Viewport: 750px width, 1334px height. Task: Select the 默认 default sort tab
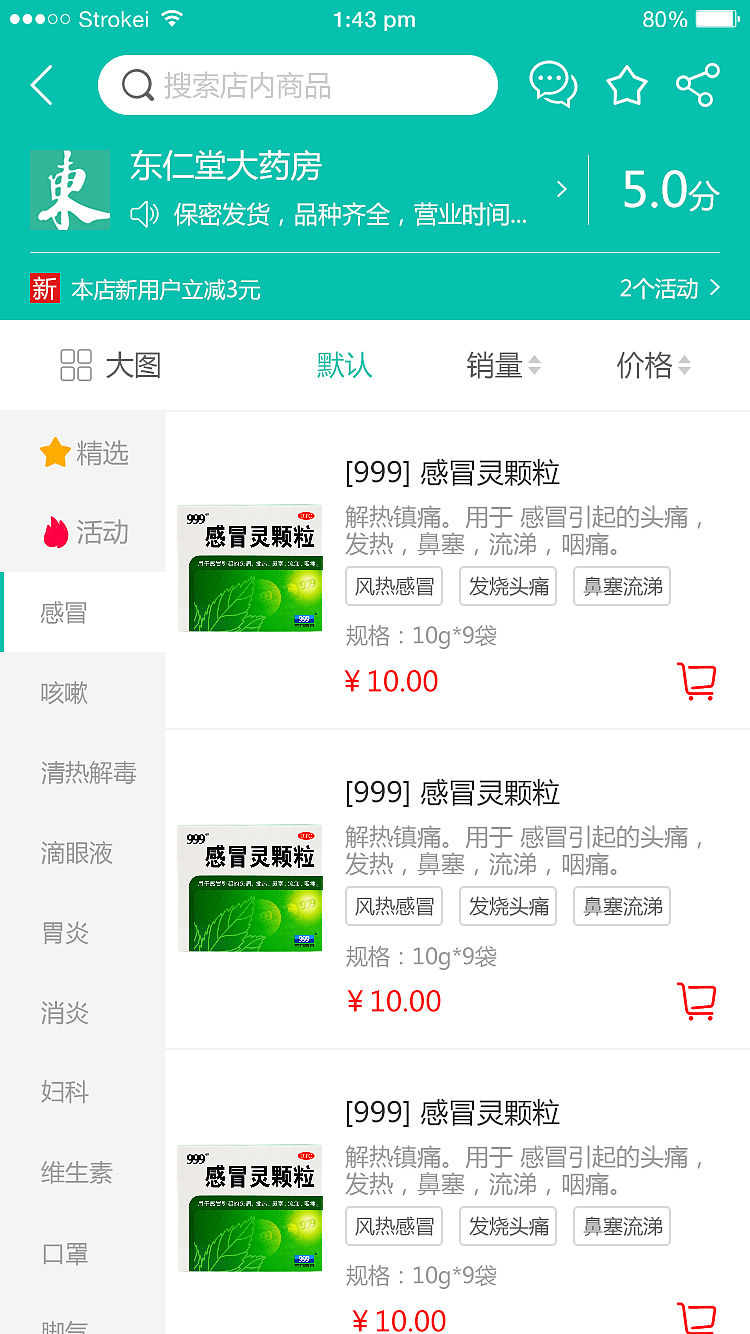click(344, 365)
